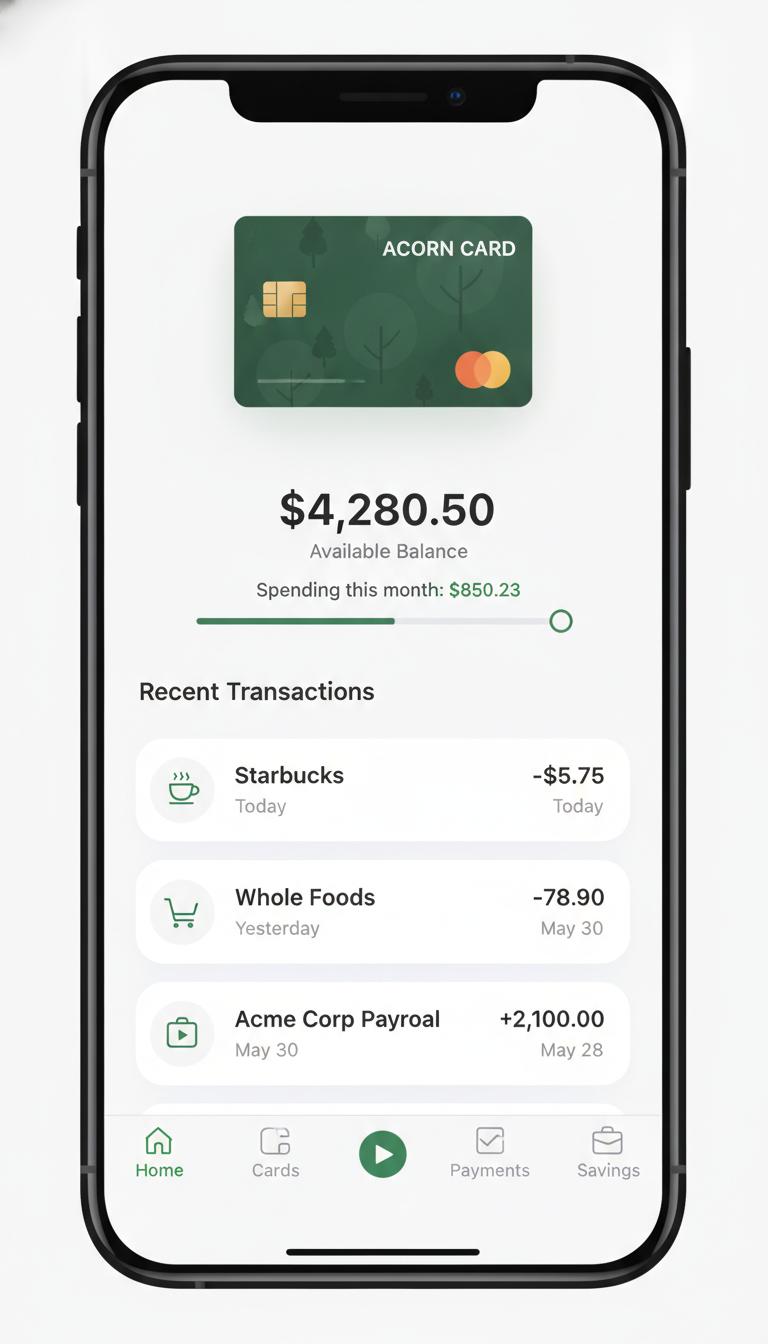Image resolution: width=768 pixels, height=1344 pixels.
Task: Open the Acorn Card details
Action: [x=383, y=311]
